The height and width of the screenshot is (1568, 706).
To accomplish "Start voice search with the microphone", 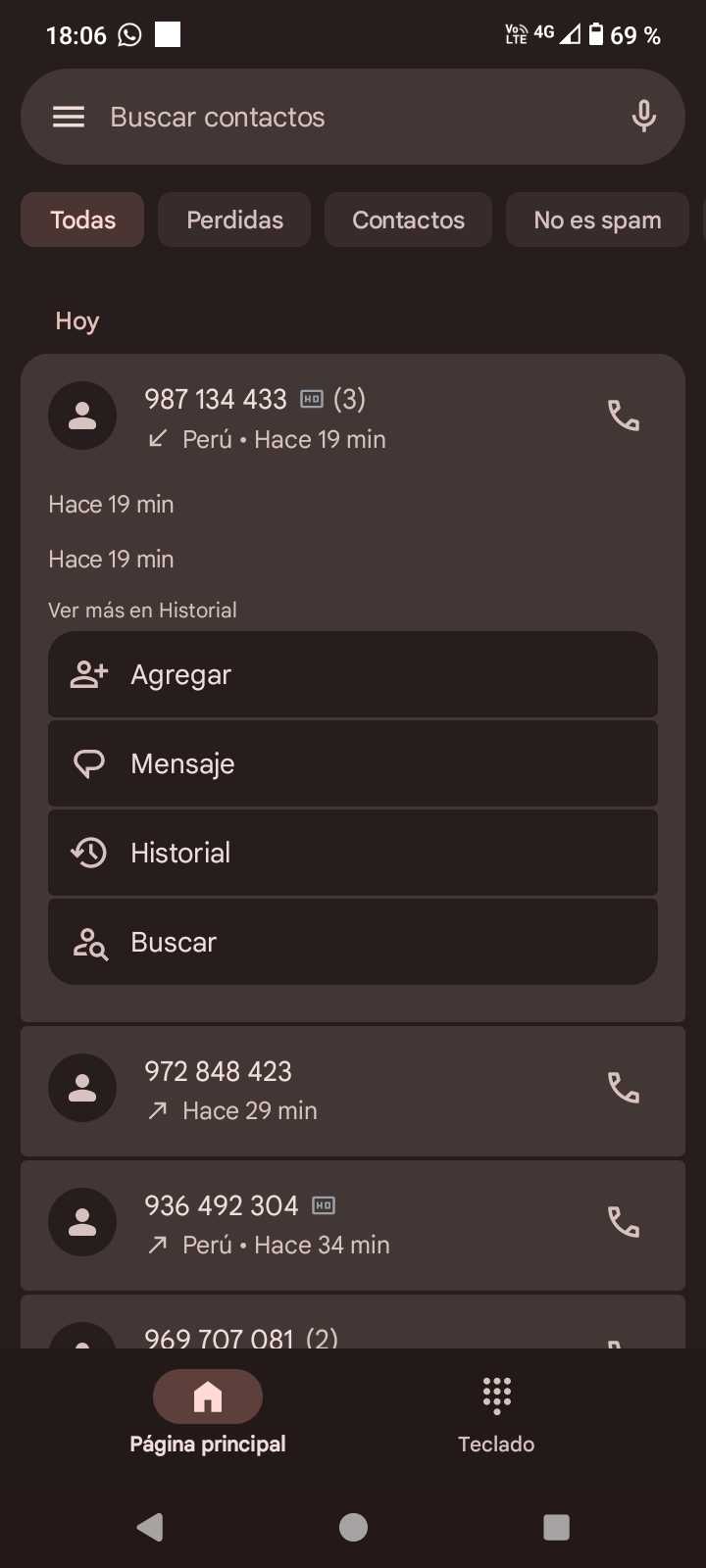I will [643, 118].
